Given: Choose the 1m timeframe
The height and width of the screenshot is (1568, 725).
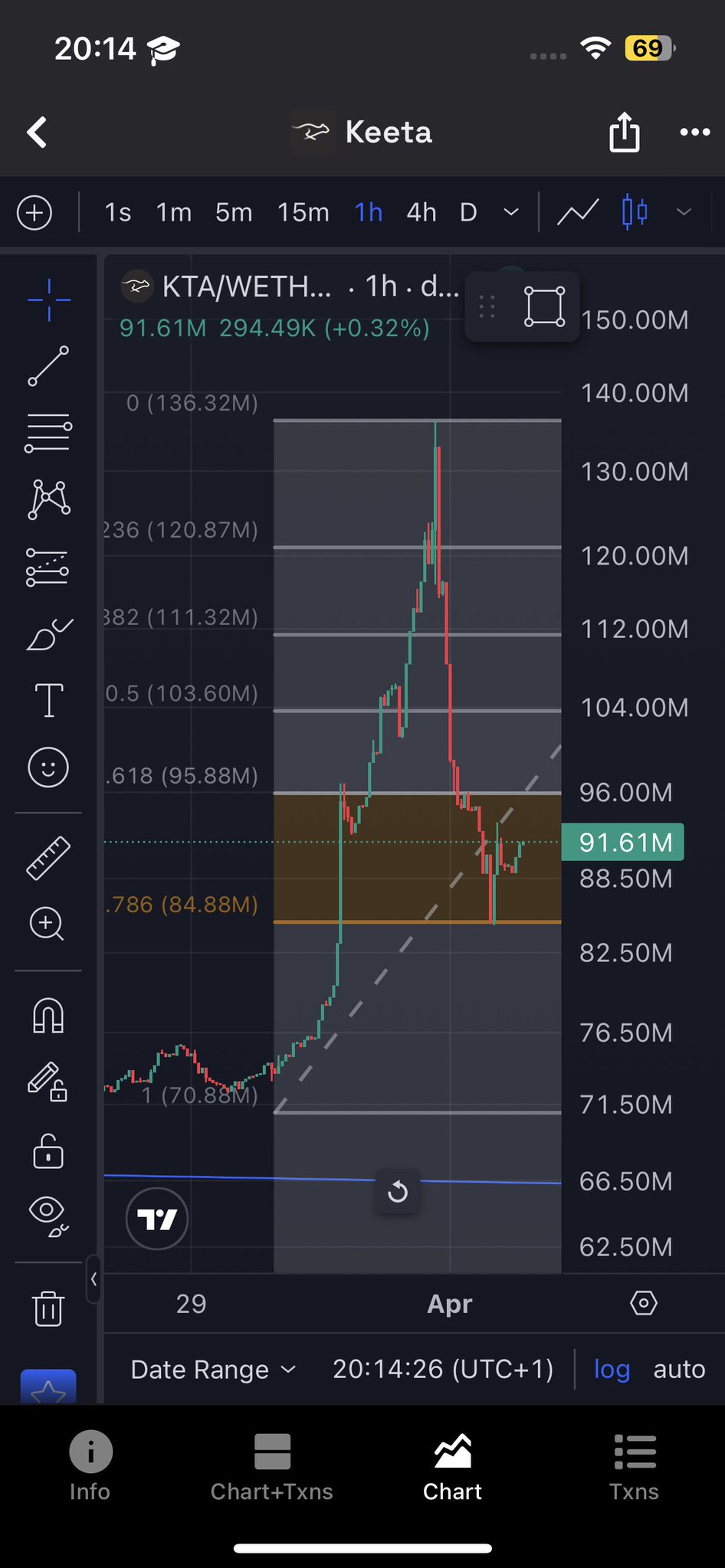Looking at the screenshot, I should (x=173, y=212).
